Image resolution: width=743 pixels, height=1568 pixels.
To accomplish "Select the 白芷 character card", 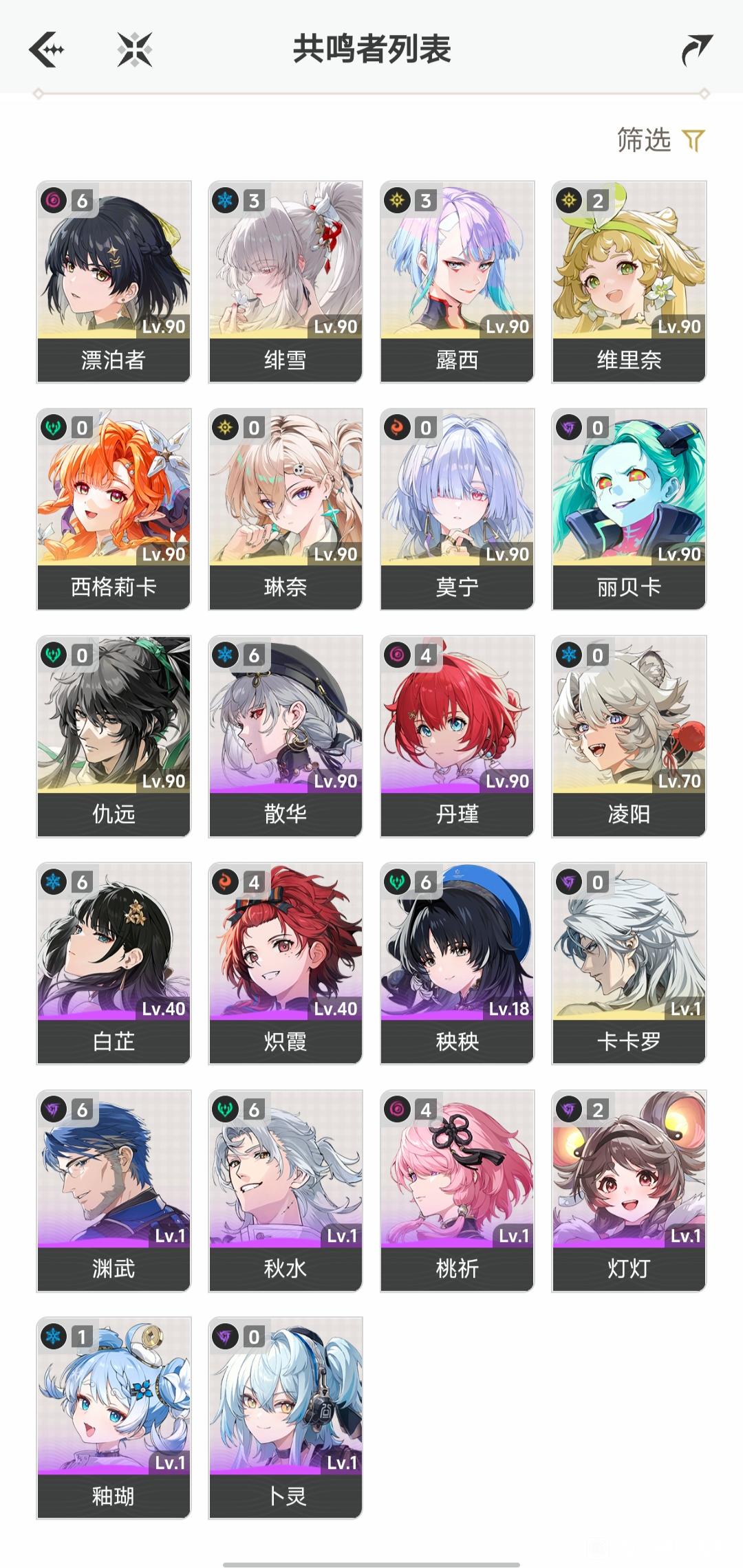I will (114, 963).
